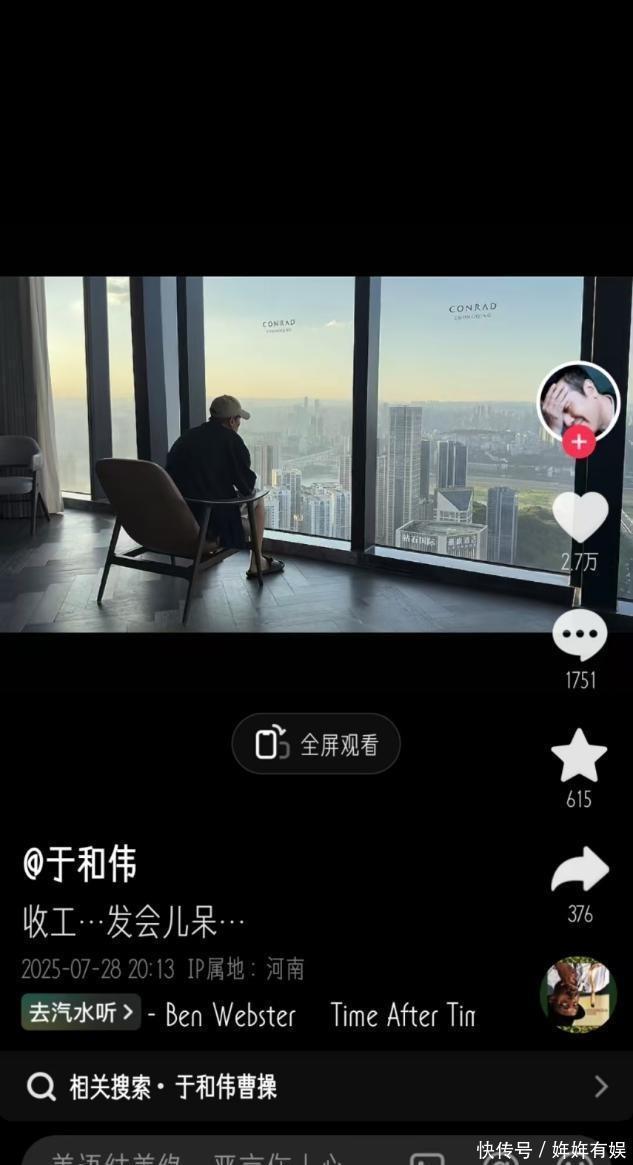The width and height of the screenshot is (633, 1165).
Task: Share this video via the arrow icon
Action: tap(580, 870)
